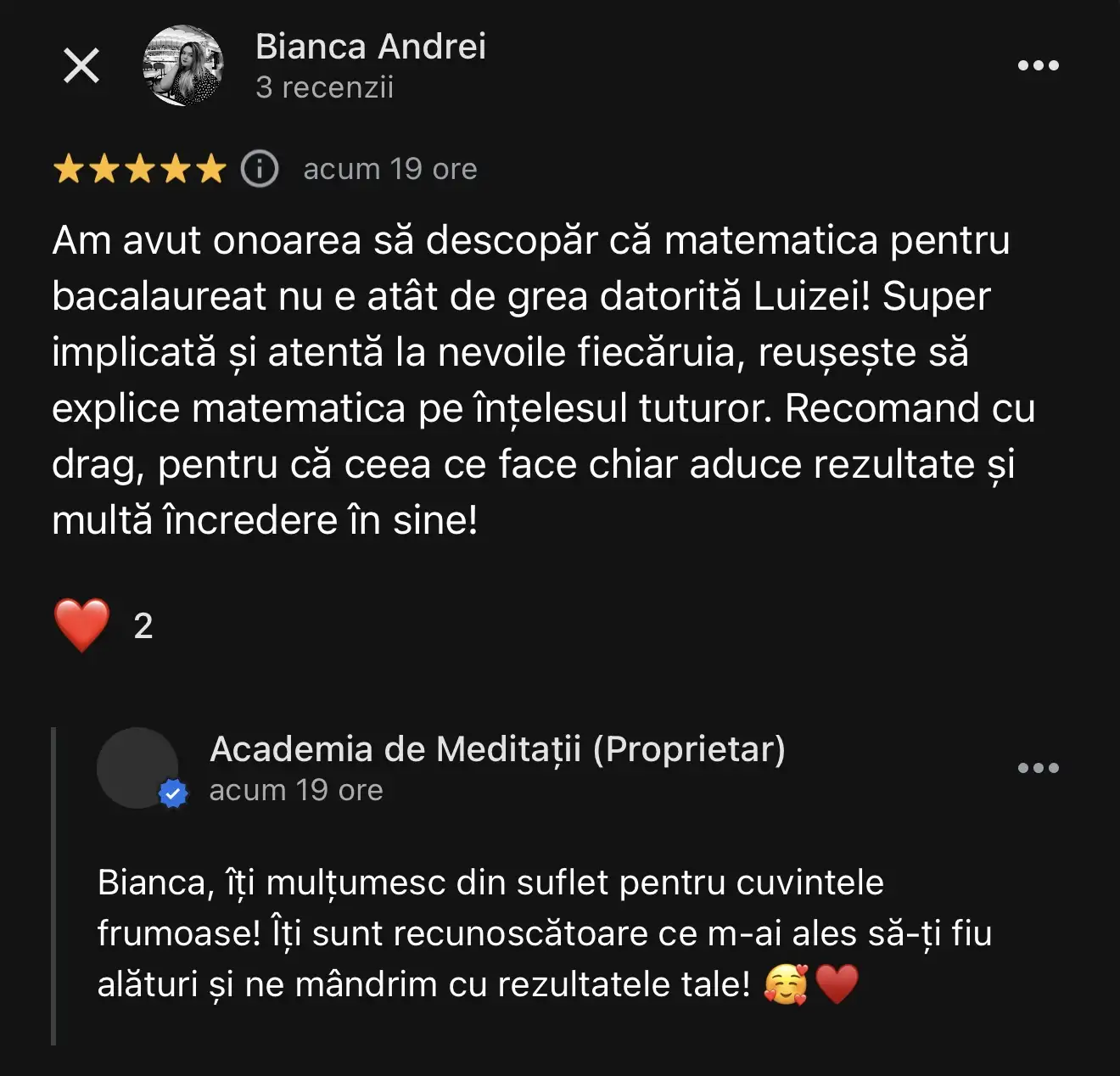Open Academia de Meditații owner avatar

pos(137,768)
